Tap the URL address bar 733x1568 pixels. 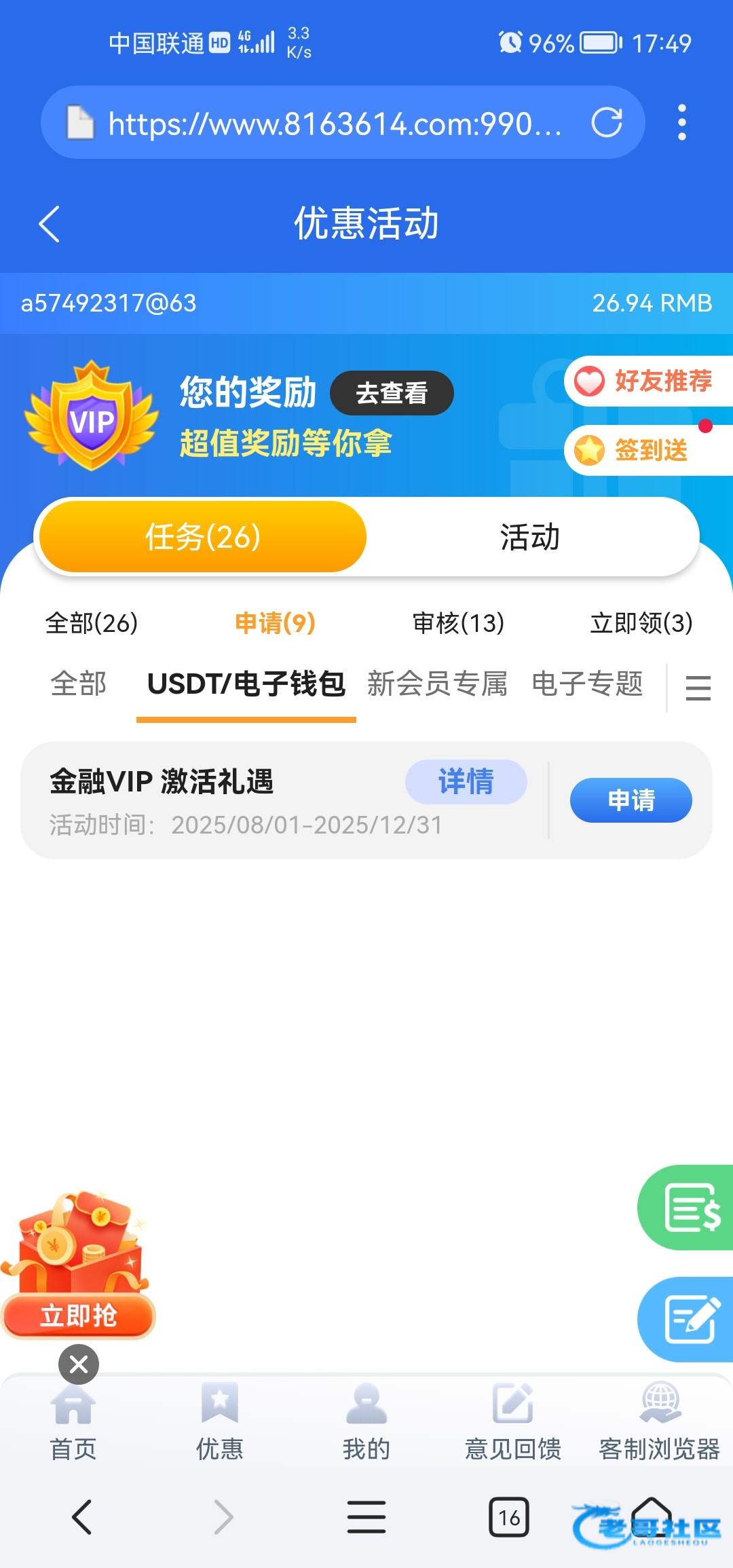pos(333,124)
